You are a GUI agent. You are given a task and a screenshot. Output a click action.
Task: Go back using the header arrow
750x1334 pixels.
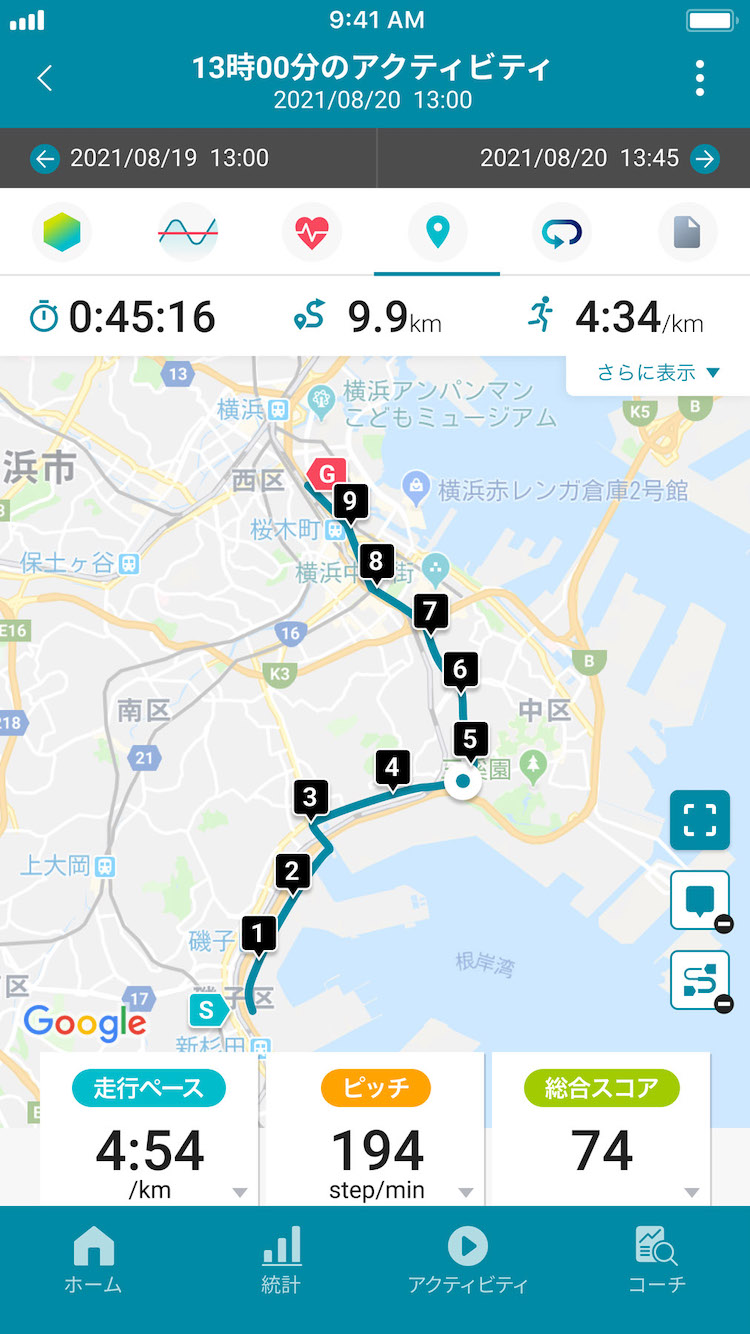click(44, 79)
